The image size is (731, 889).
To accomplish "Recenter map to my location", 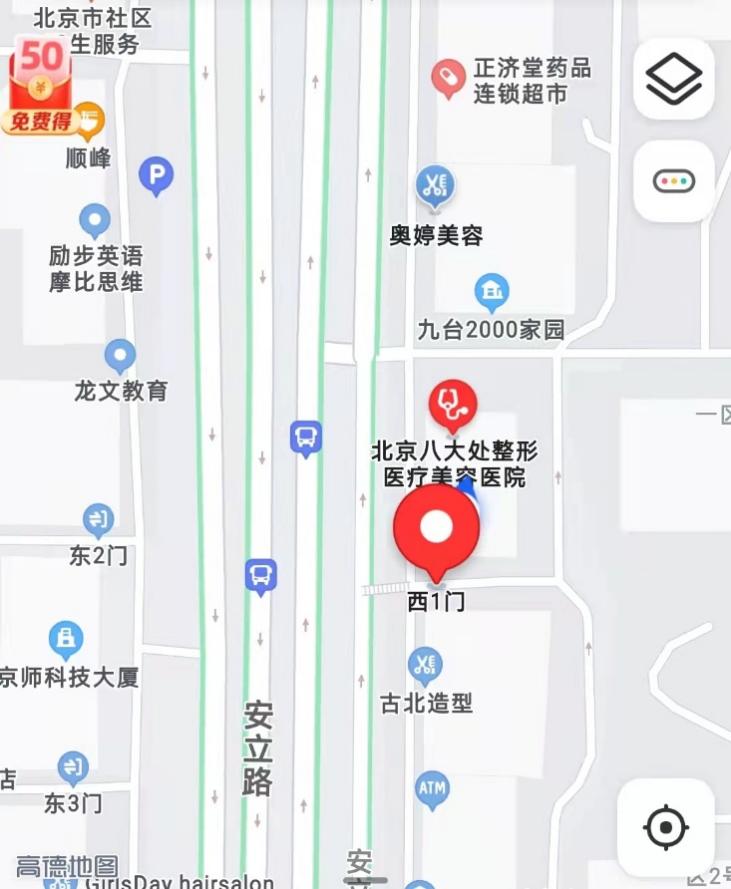I will pyautogui.click(x=665, y=827).
